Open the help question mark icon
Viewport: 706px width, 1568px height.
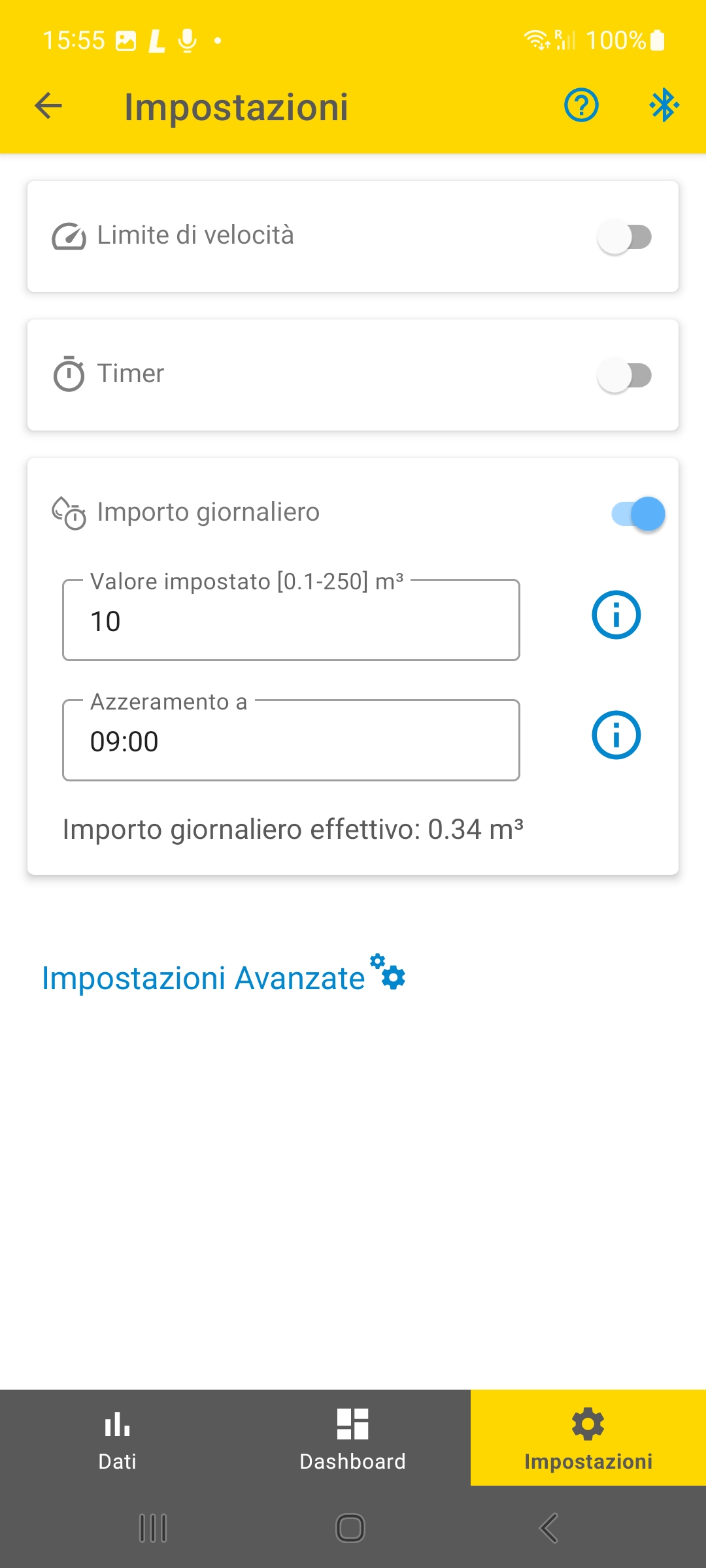tap(581, 105)
